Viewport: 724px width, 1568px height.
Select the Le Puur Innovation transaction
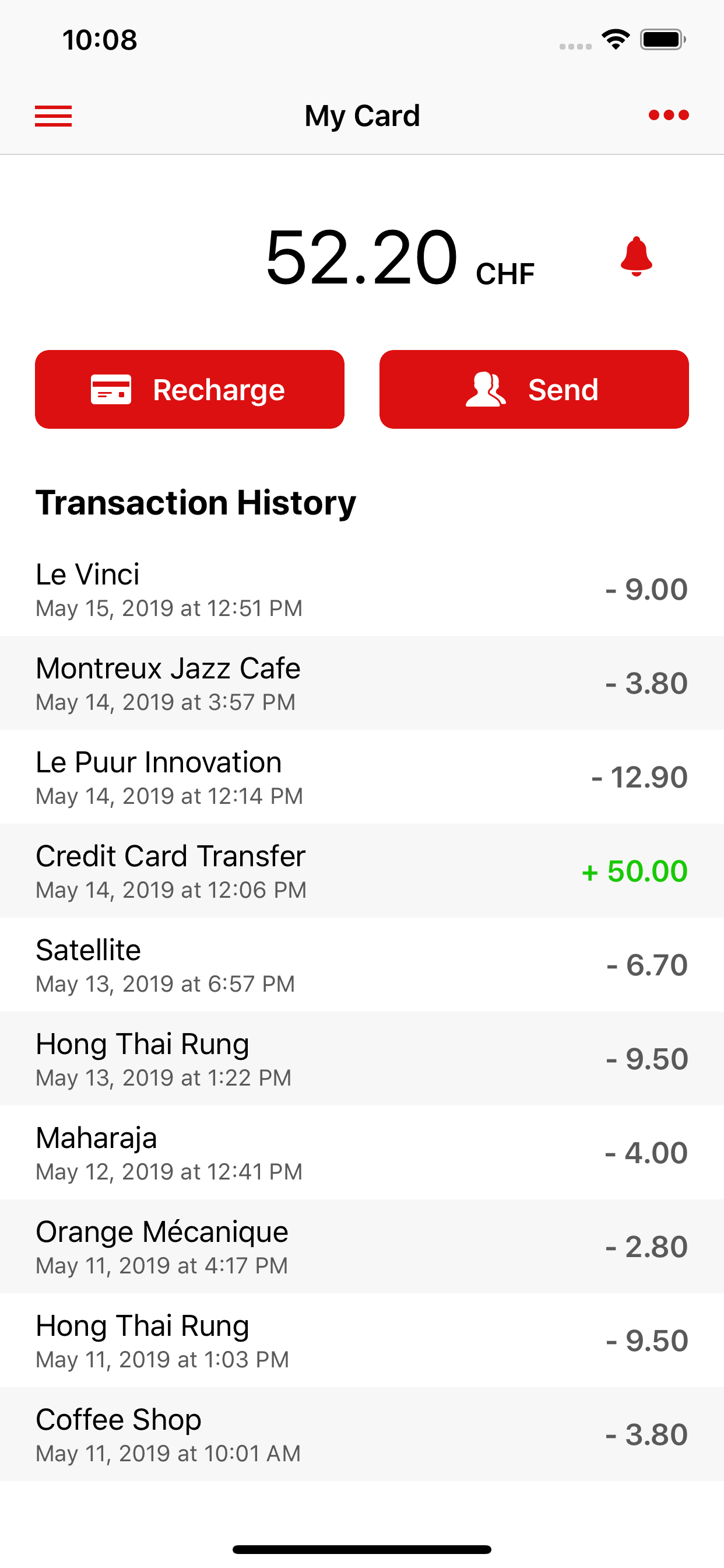(x=362, y=776)
